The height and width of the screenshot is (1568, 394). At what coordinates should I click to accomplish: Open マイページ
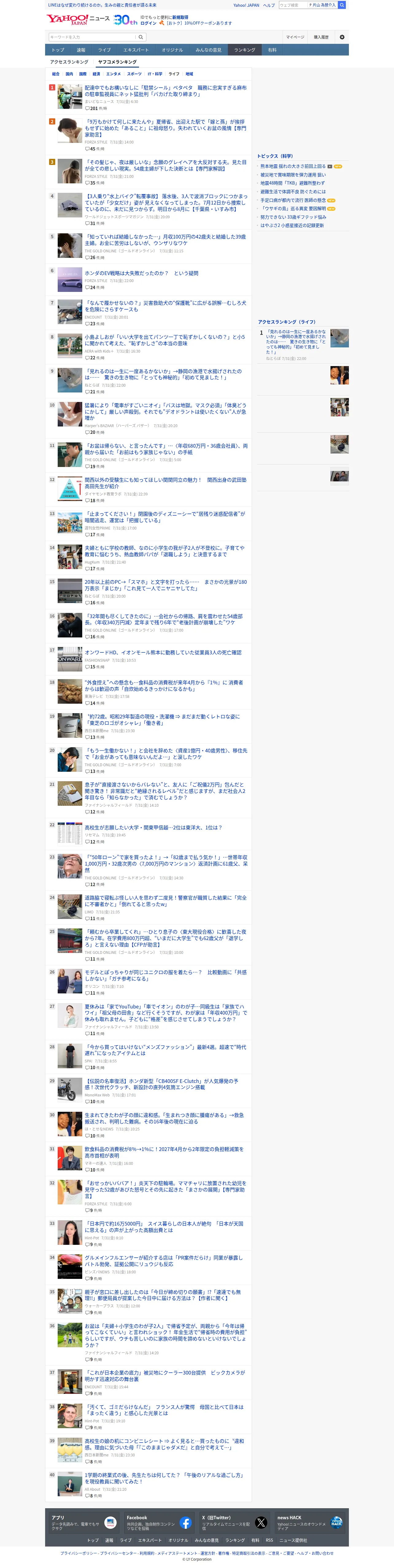point(295,37)
